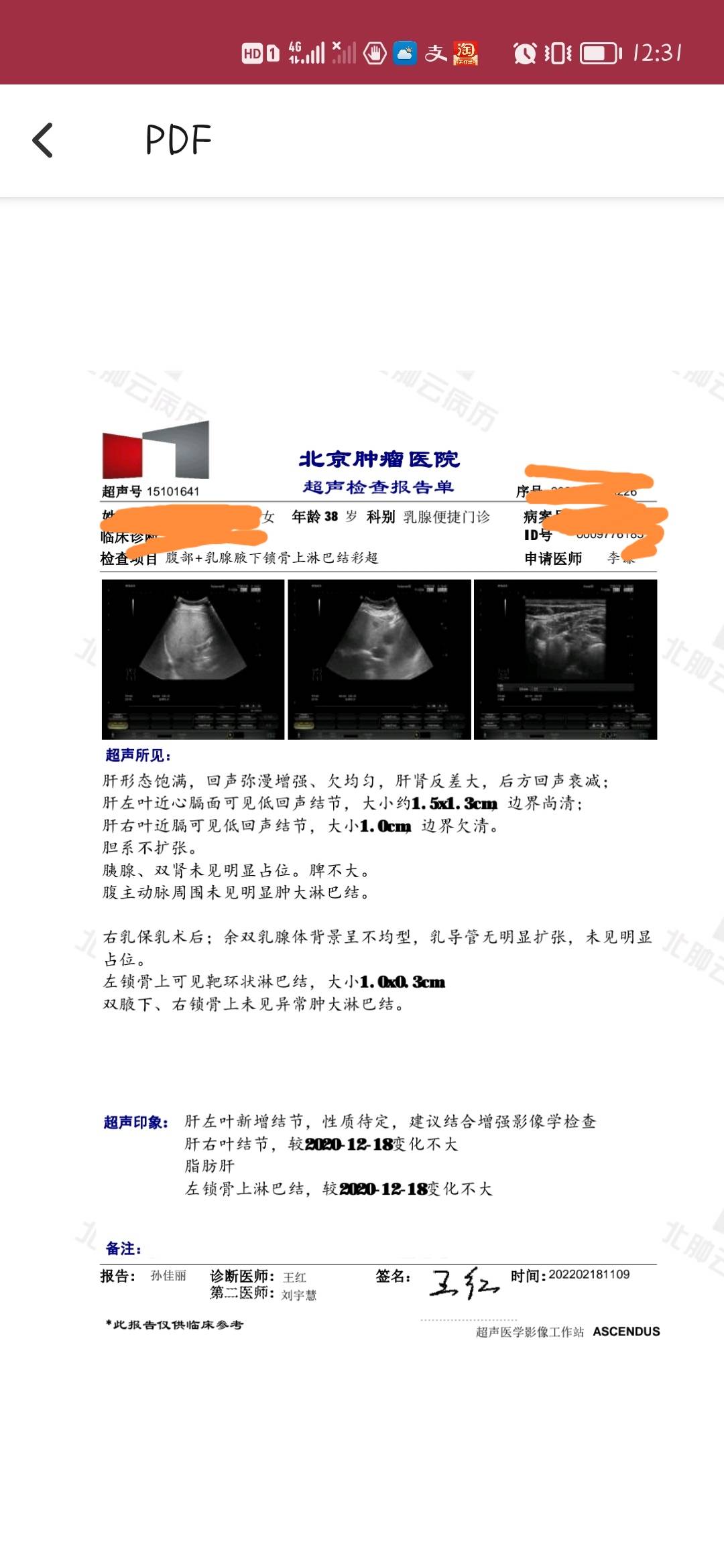Select the PDF title label

point(178,140)
